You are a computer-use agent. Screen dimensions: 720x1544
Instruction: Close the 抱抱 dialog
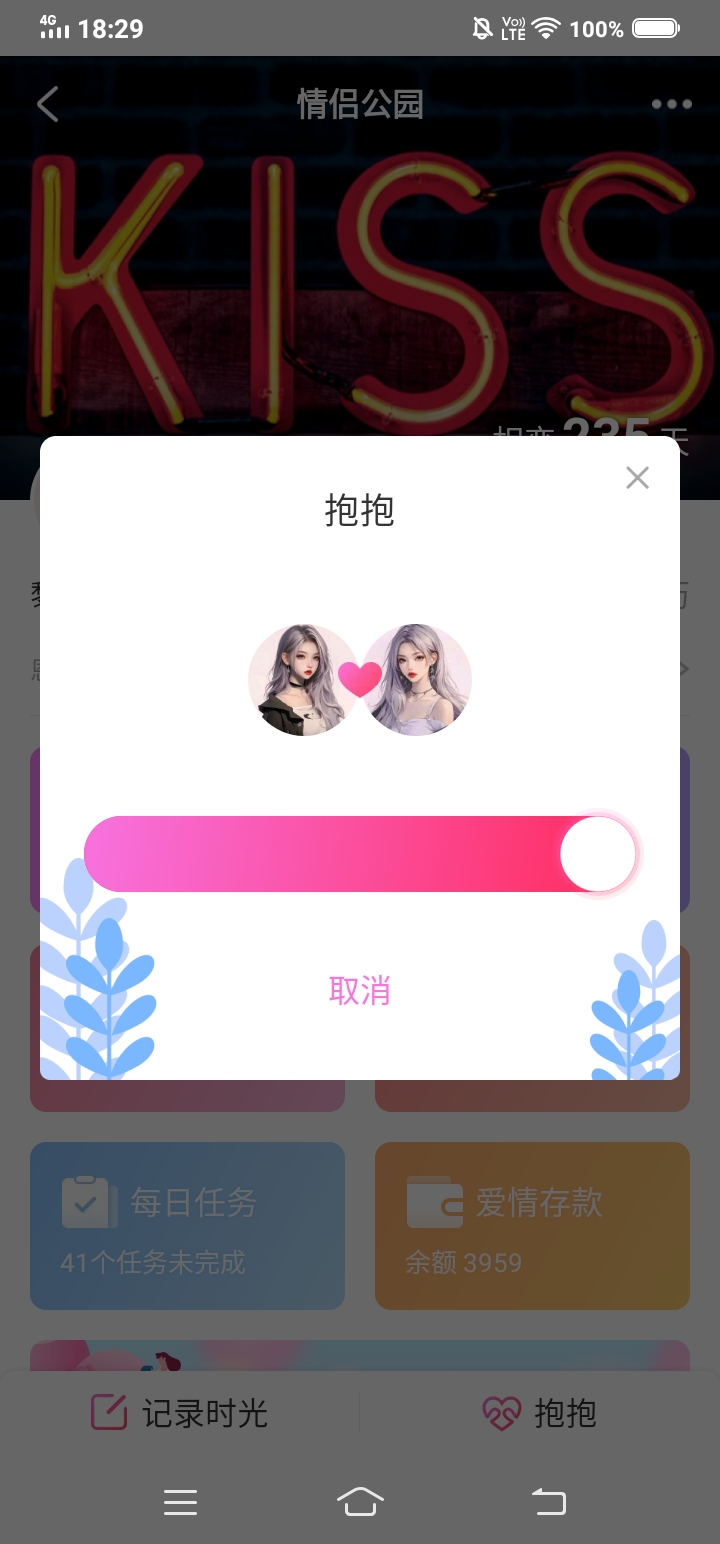[x=637, y=478]
